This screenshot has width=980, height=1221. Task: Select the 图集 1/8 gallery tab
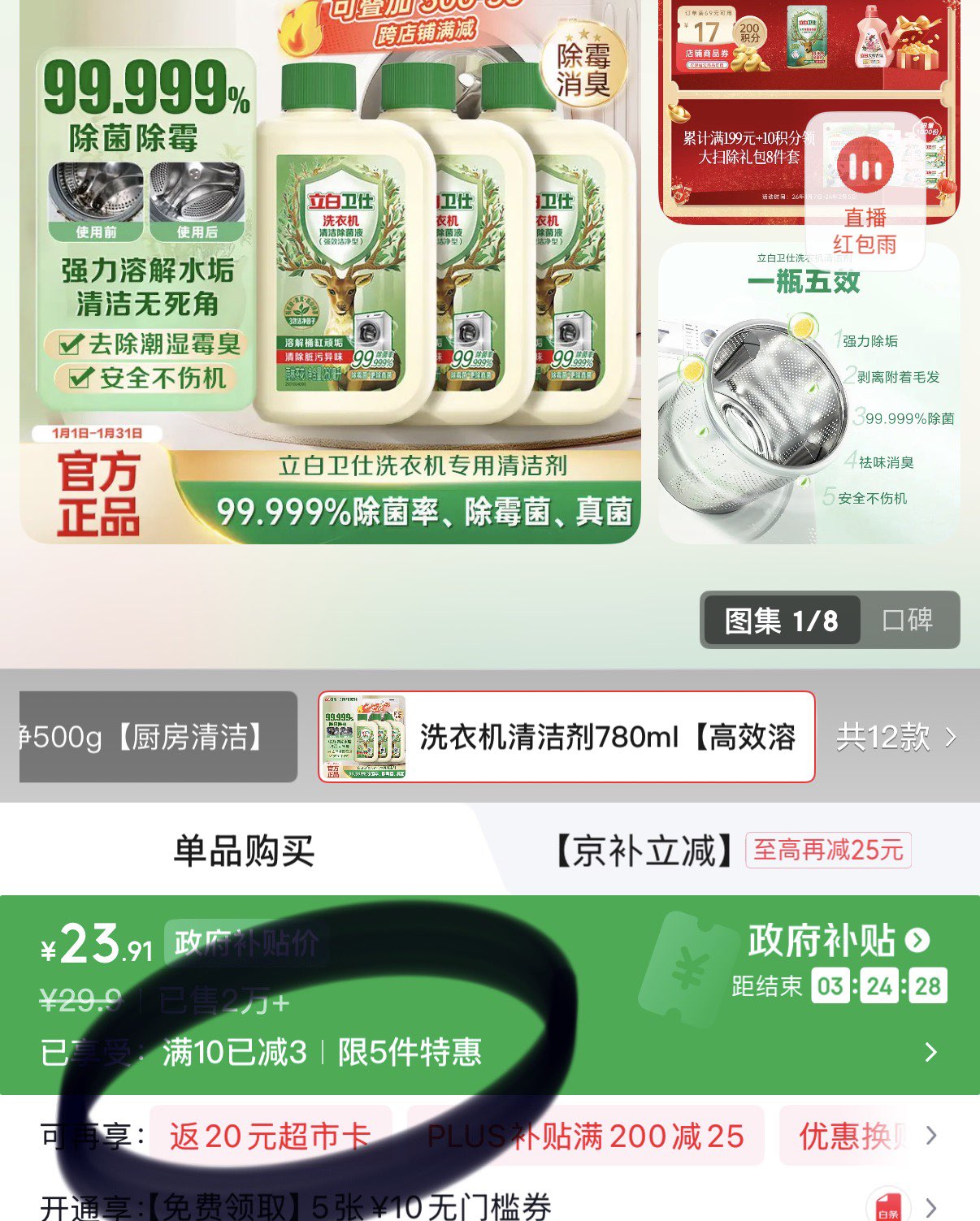pos(781,621)
